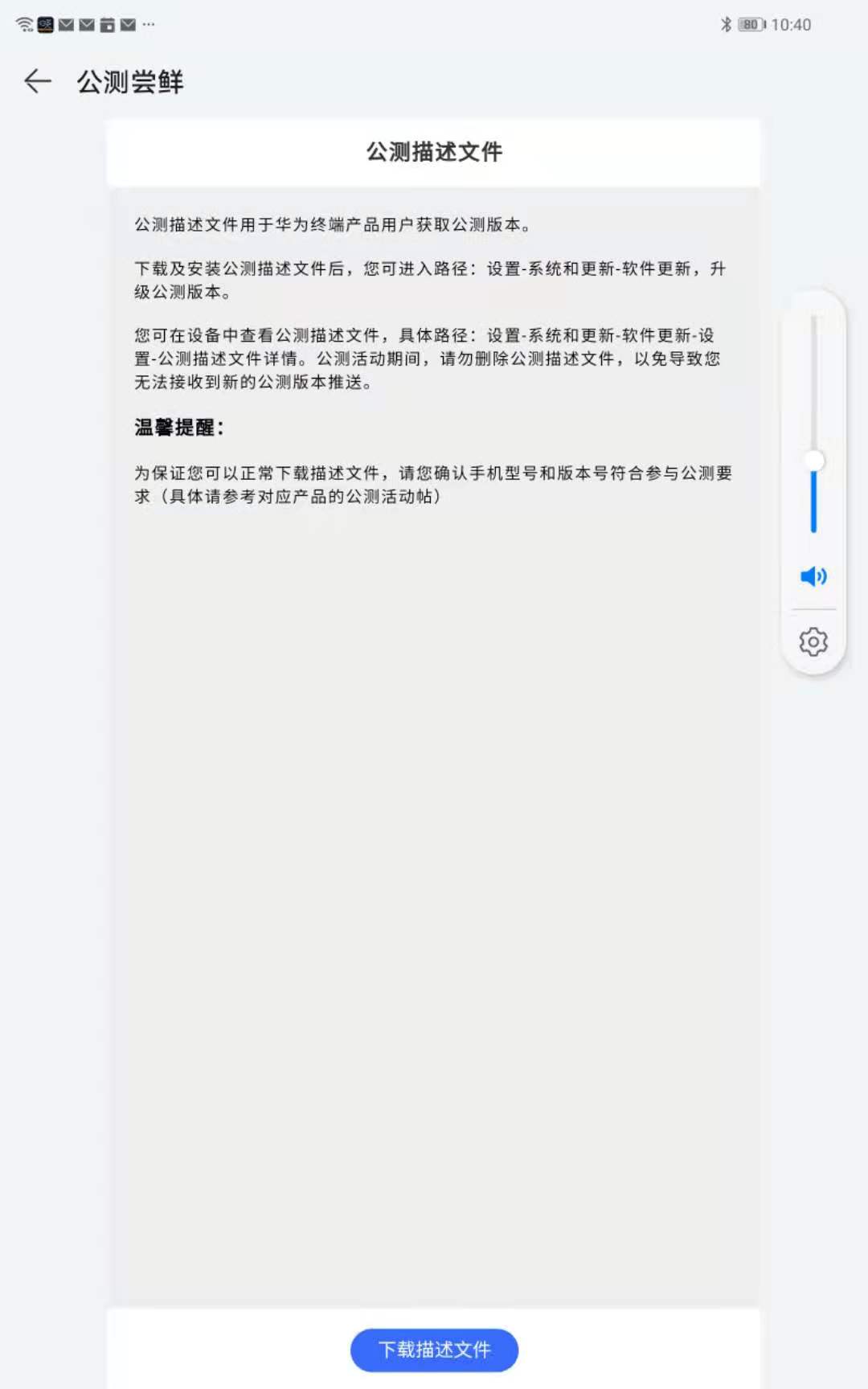Image resolution: width=868 pixels, height=1389 pixels.
Task: Tap the volume slider to adjust level
Action: click(813, 424)
